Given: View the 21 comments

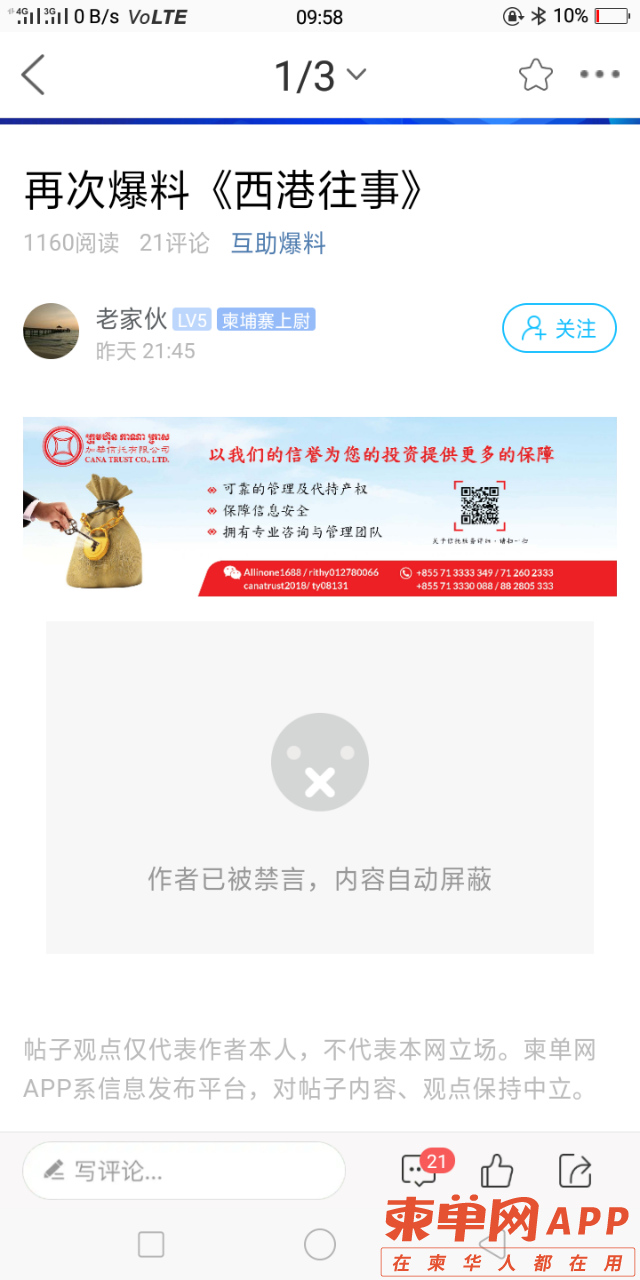Looking at the screenshot, I should point(419,1170).
